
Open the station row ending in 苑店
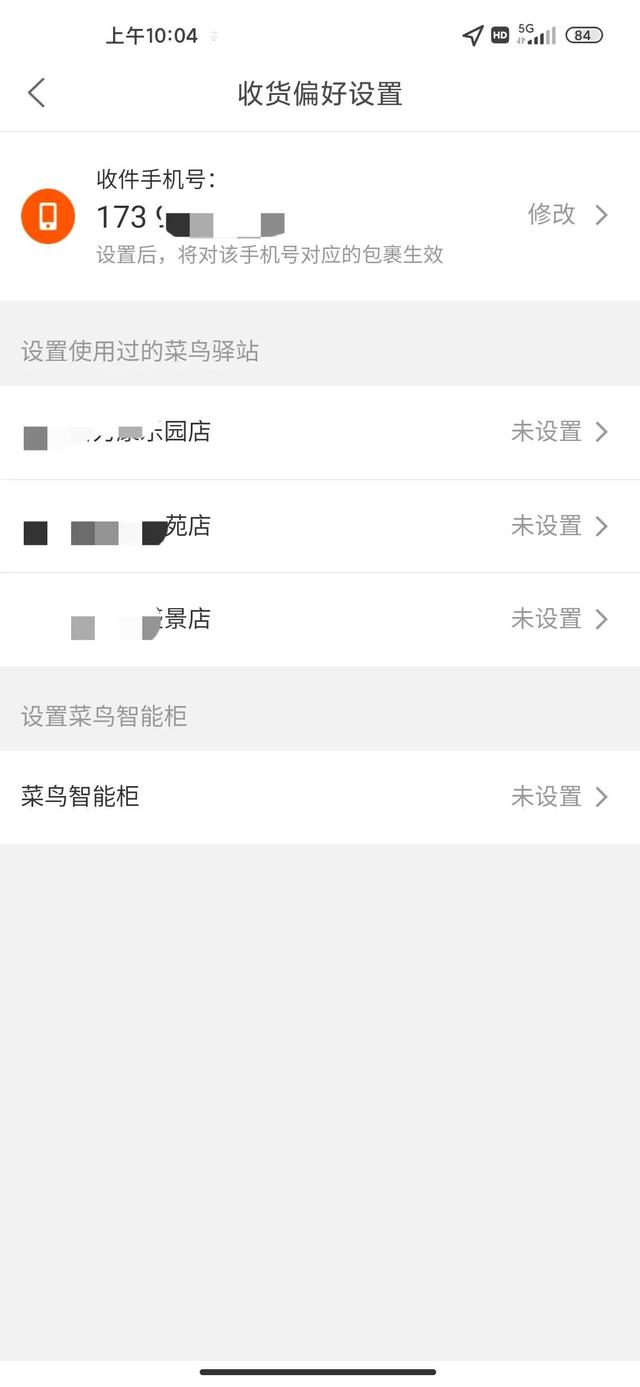[x=320, y=526]
